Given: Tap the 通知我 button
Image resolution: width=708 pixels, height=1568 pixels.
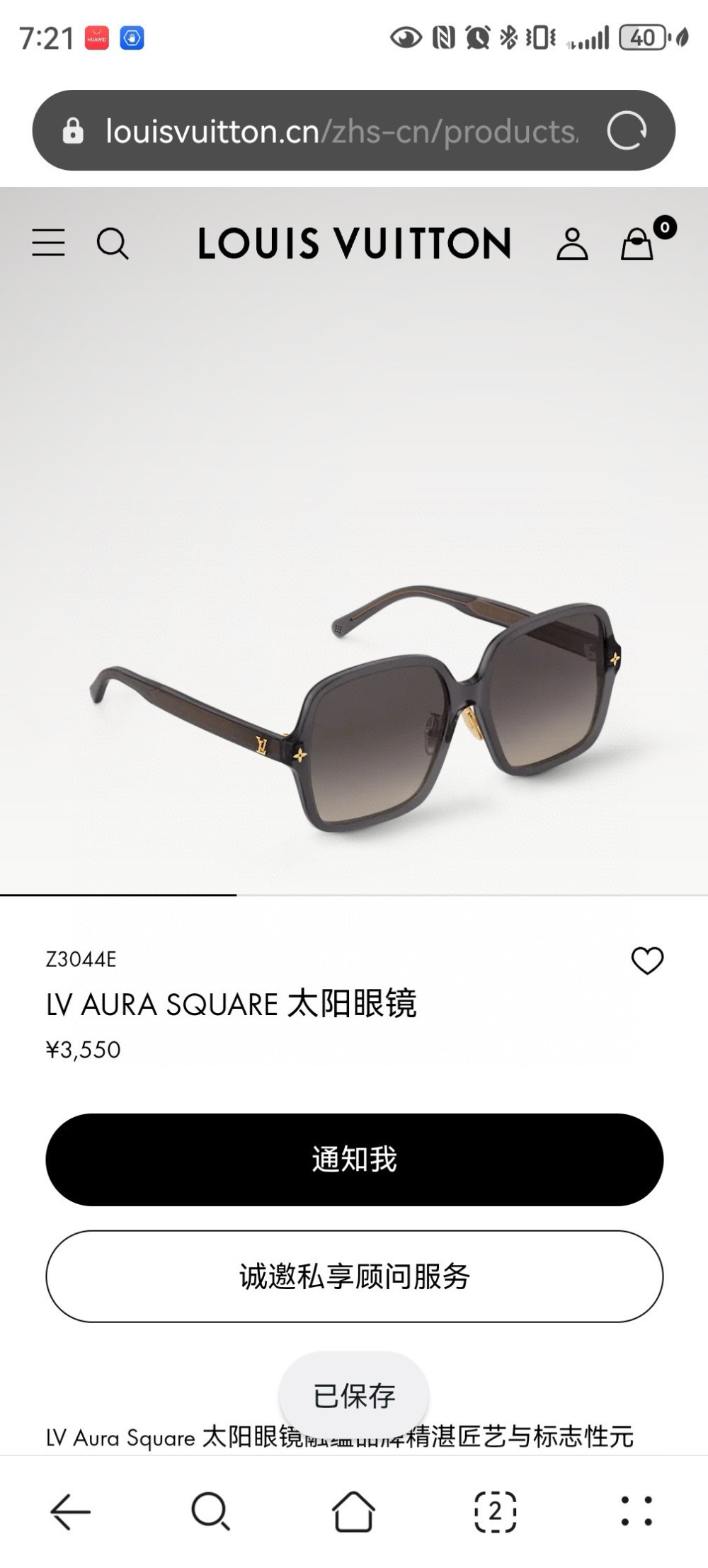Looking at the screenshot, I should pyautogui.click(x=354, y=1160).
